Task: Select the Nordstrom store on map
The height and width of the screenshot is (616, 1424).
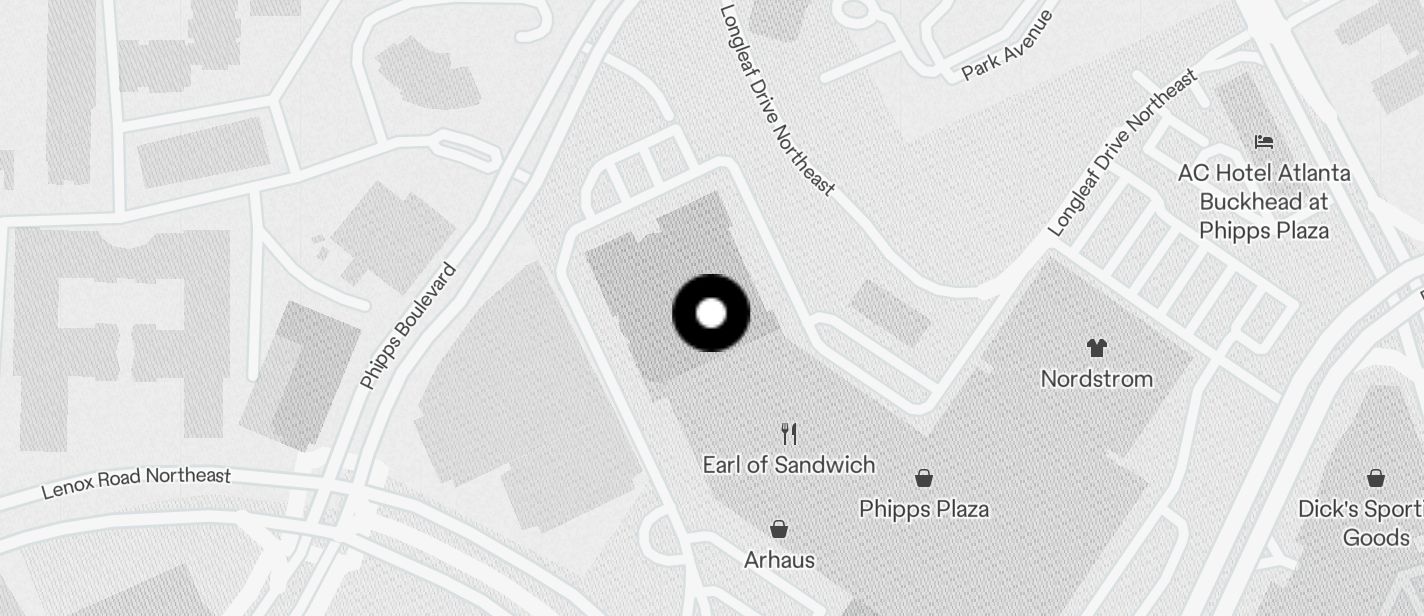Action: tap(1097, 348)
